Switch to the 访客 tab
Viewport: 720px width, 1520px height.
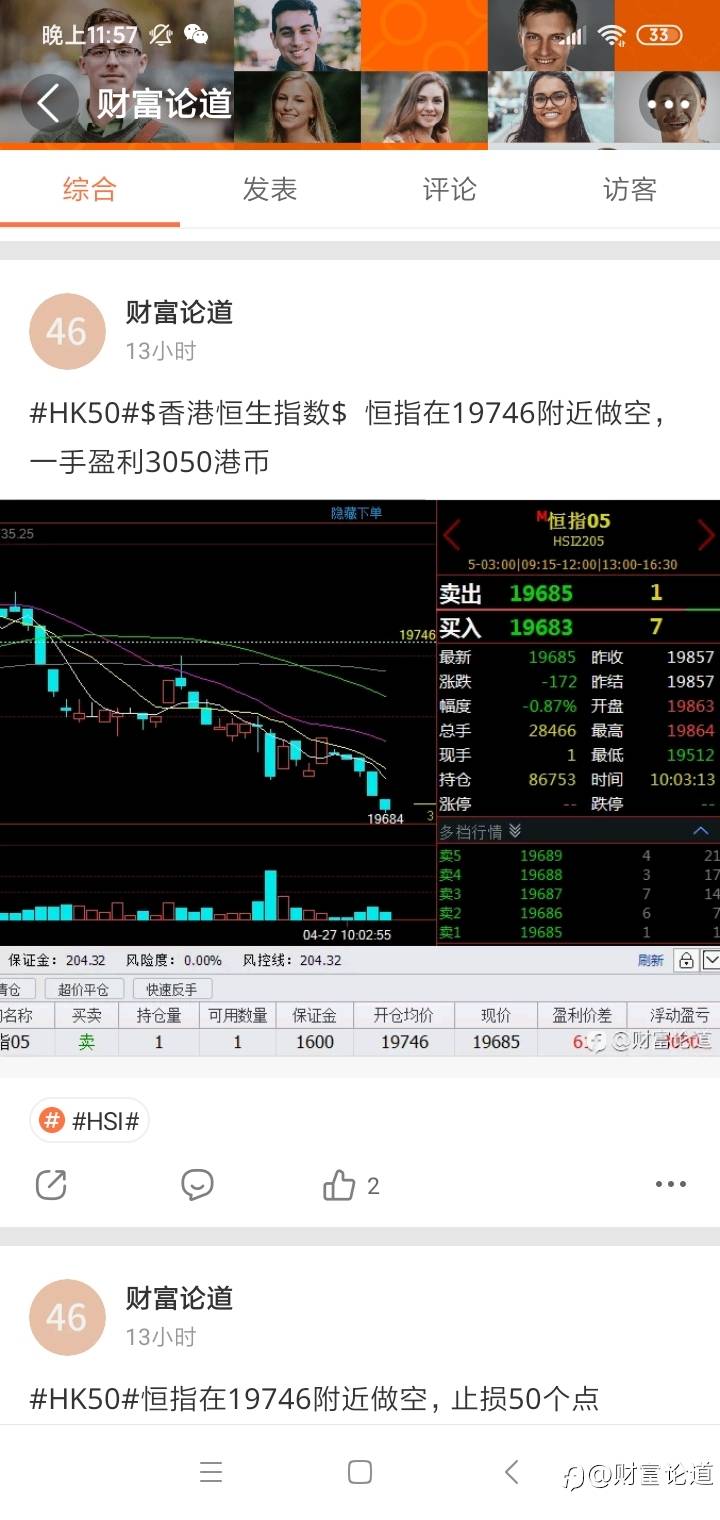(x=630, y=189)
